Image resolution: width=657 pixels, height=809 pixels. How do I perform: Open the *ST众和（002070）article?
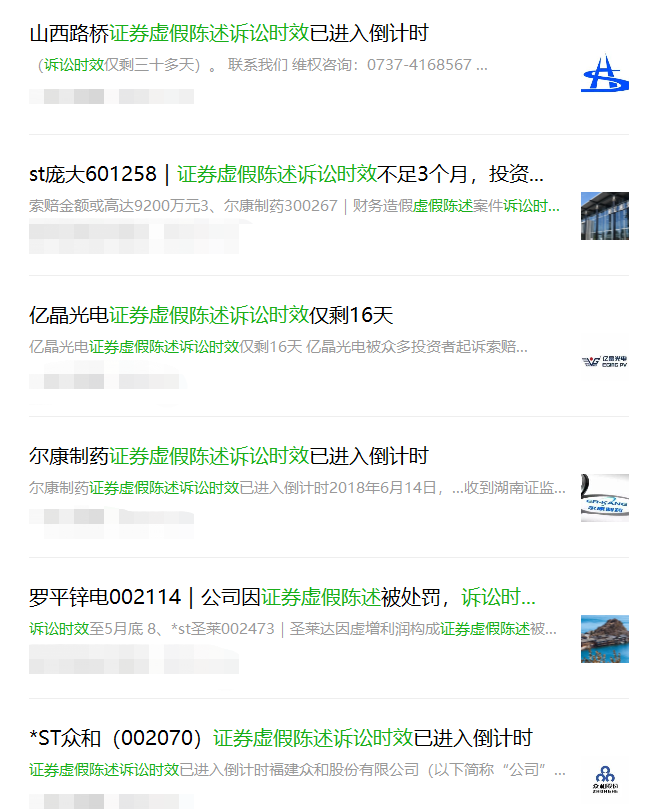click(x=280, y=739)
